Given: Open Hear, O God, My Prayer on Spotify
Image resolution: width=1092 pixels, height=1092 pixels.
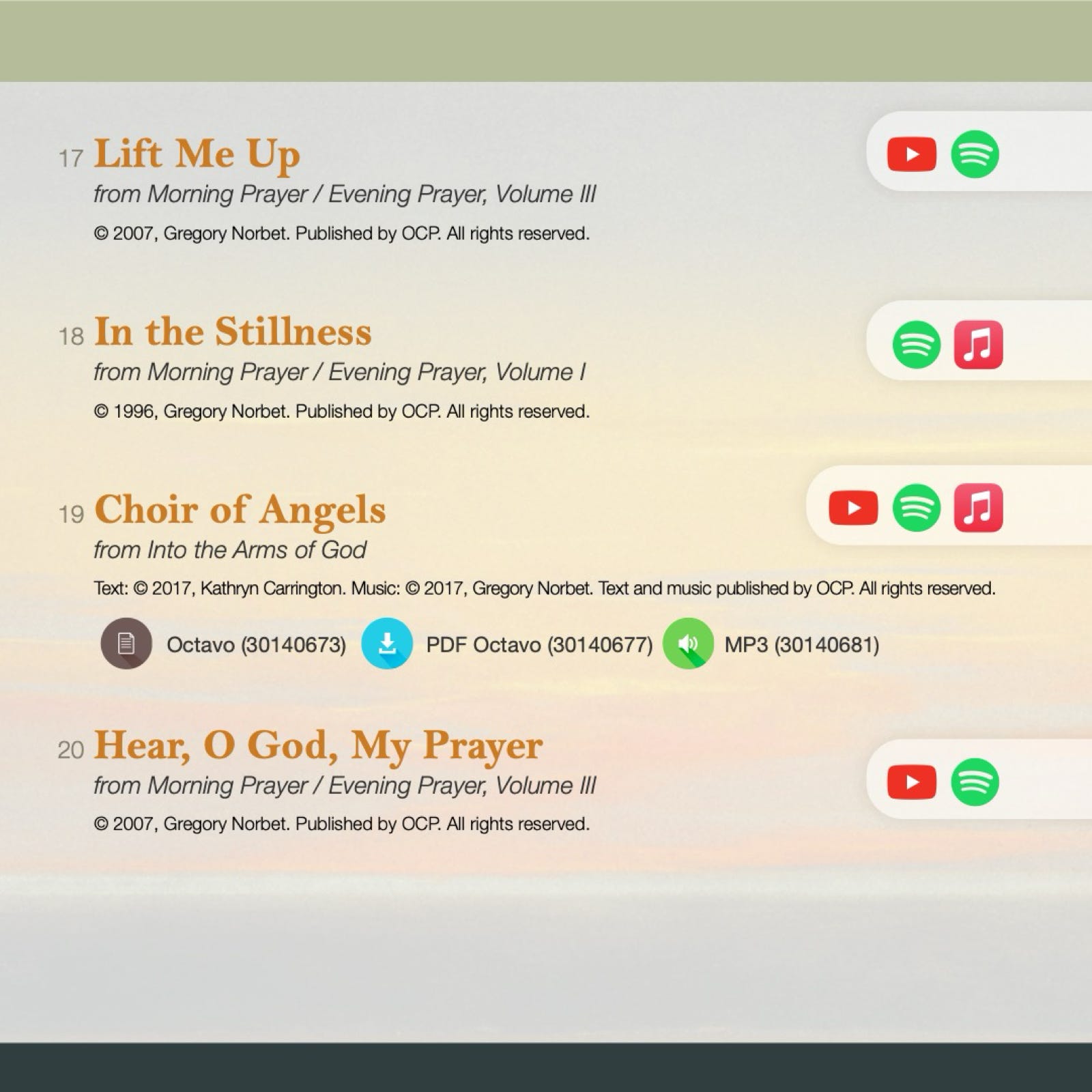Looking at the screenshot, I should [x=975, y=782].
